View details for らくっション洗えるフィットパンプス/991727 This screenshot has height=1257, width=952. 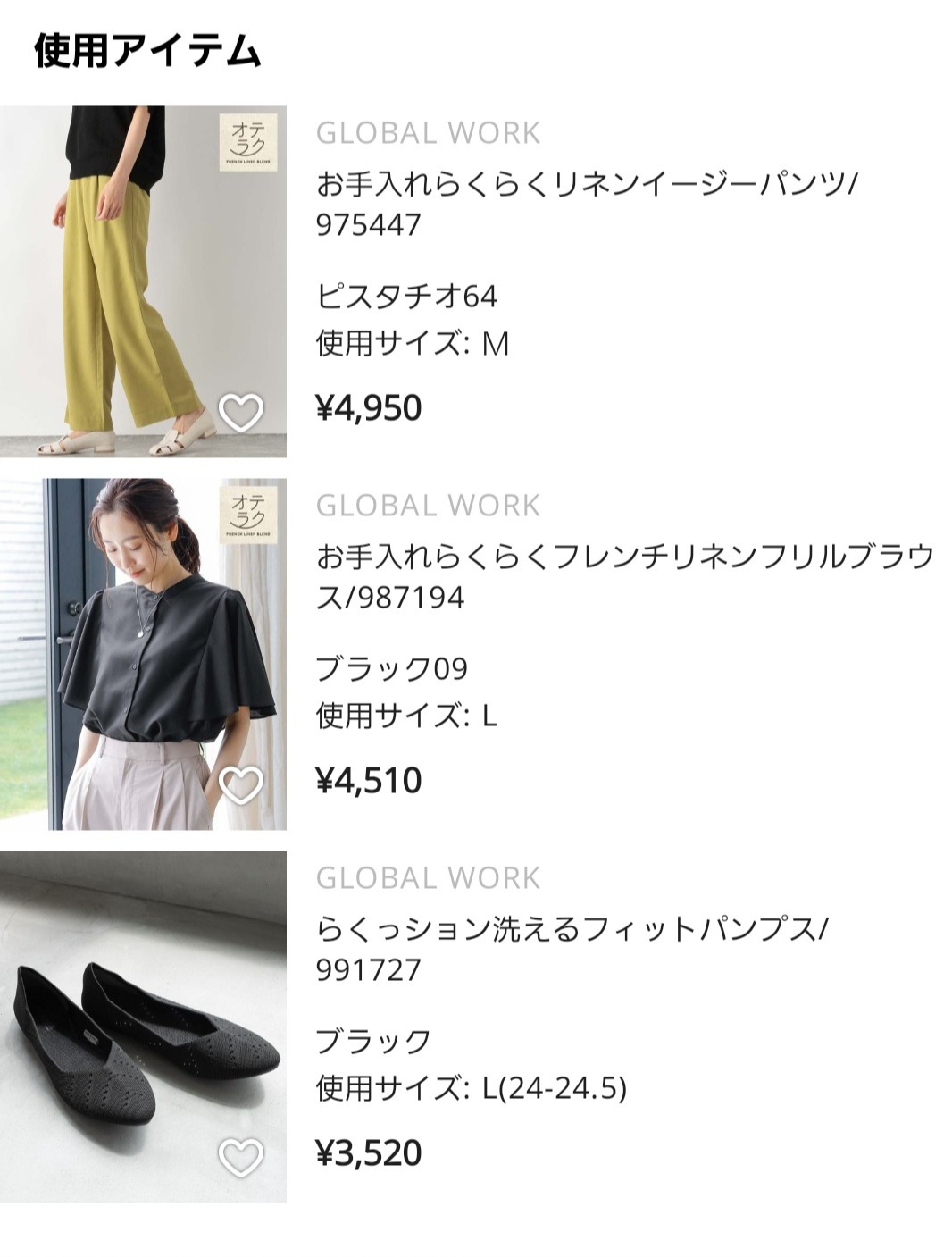[x=572, y=949]
